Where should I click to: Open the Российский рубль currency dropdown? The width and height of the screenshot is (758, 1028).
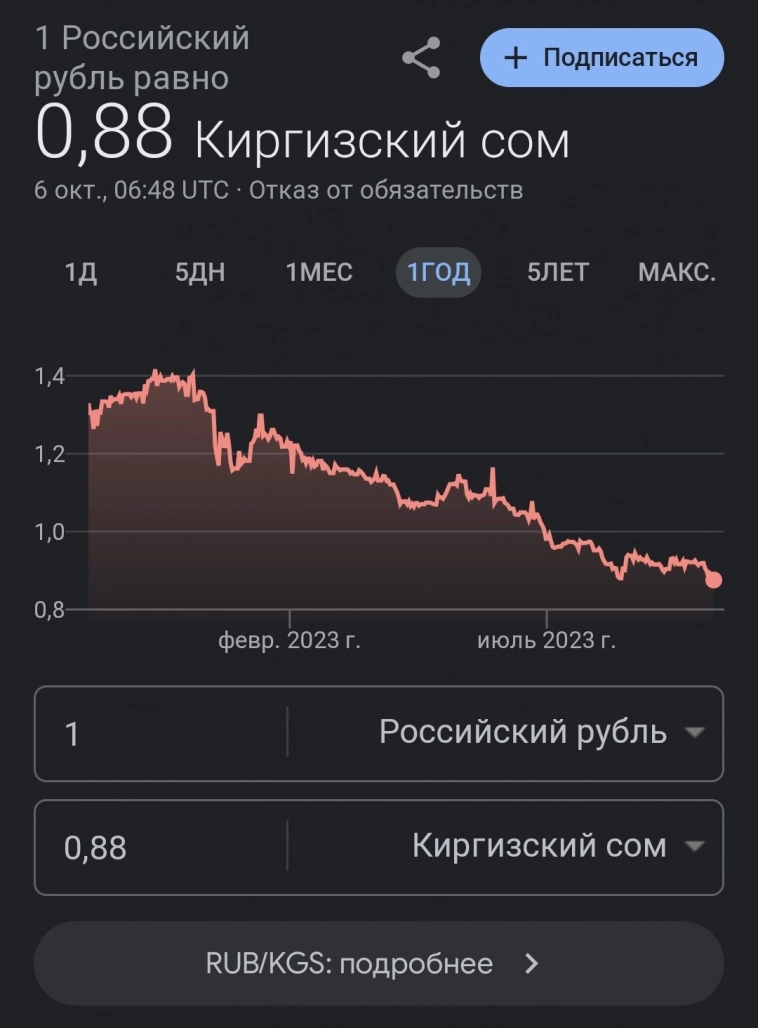coord(541,733)
